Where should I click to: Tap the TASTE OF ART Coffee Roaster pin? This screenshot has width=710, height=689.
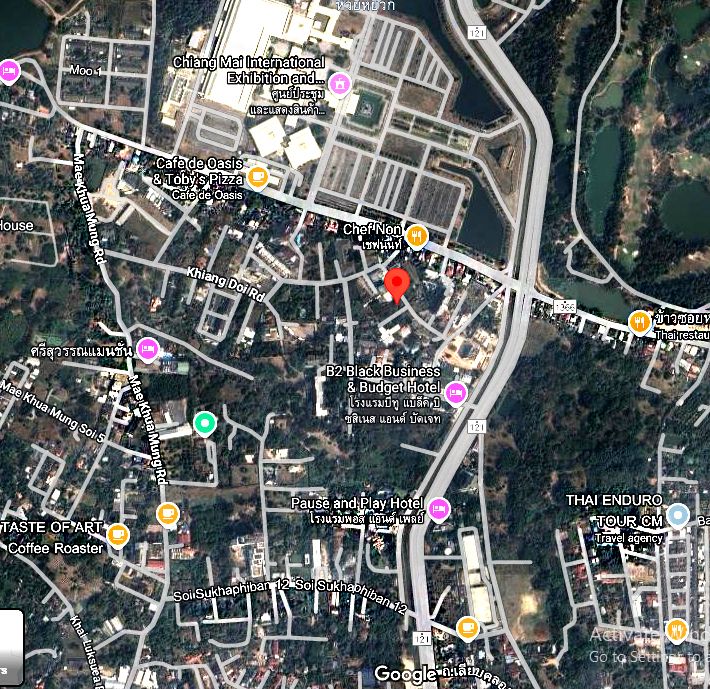tap(118, 535)
